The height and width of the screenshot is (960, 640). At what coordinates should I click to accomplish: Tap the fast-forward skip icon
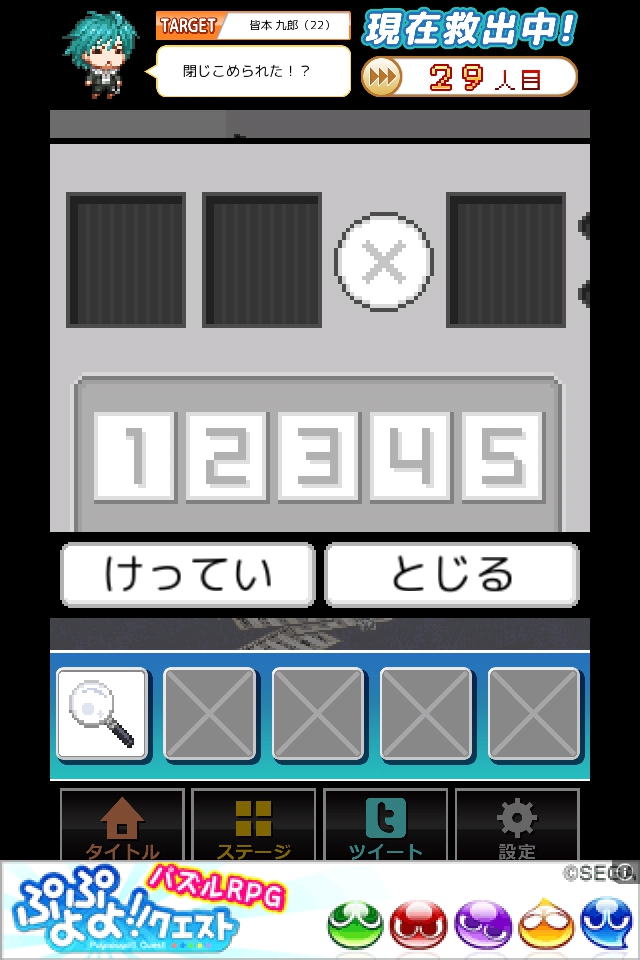tap(381, 77)
